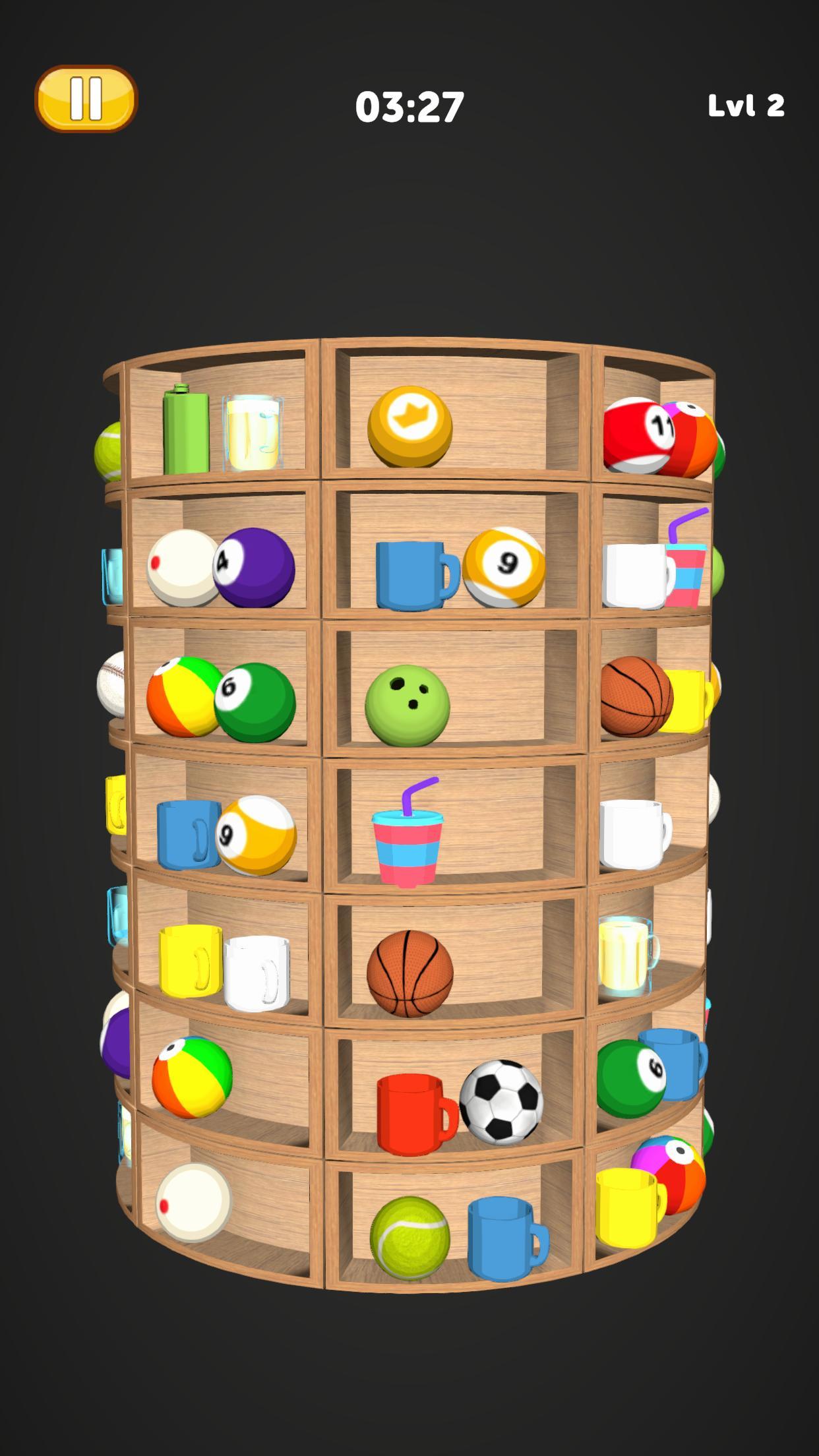The width and height of the screenshot is (819, 1456).
Task: Choose the green bowling ball
Action: (x=407, y=706)
